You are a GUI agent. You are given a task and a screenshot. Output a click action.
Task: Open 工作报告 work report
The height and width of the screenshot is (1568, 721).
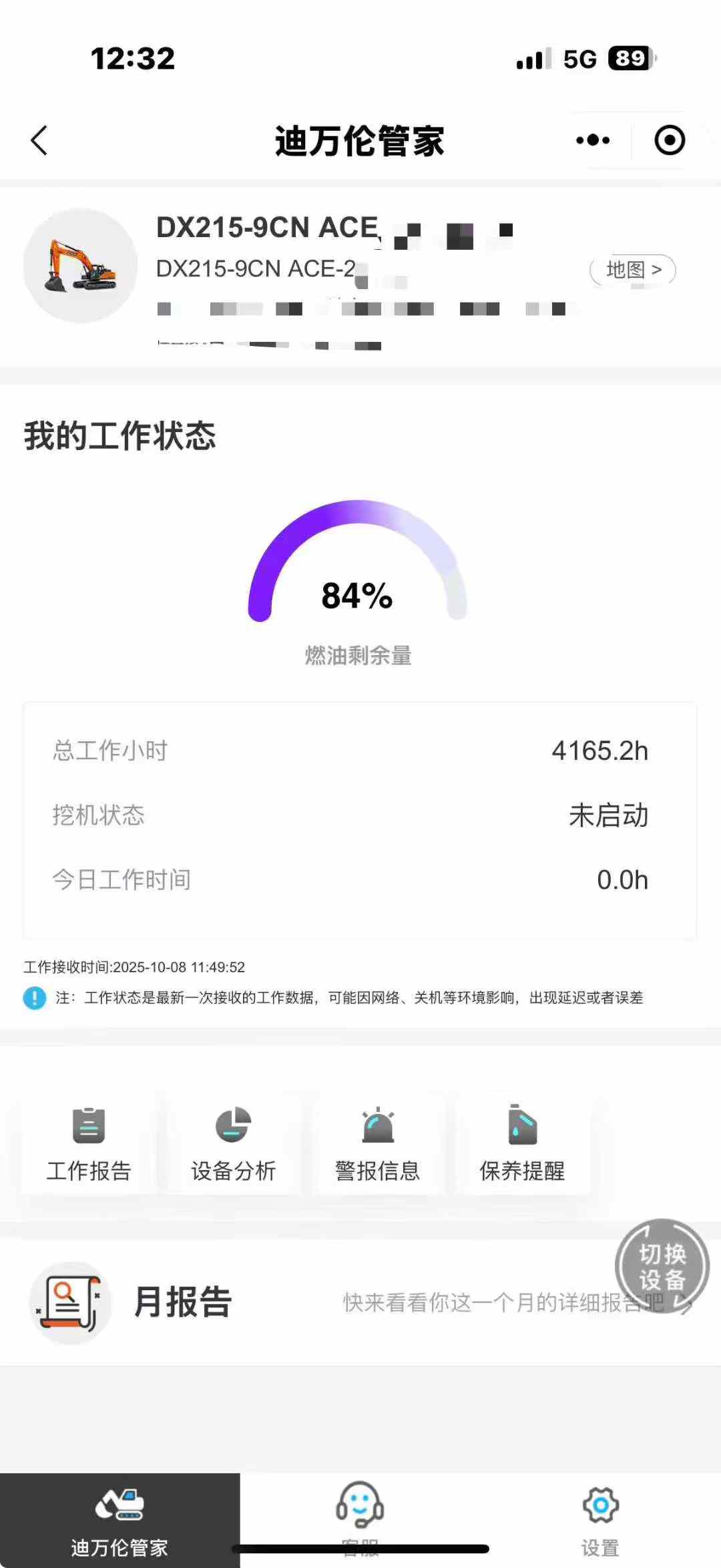(x=89, y=1144)
